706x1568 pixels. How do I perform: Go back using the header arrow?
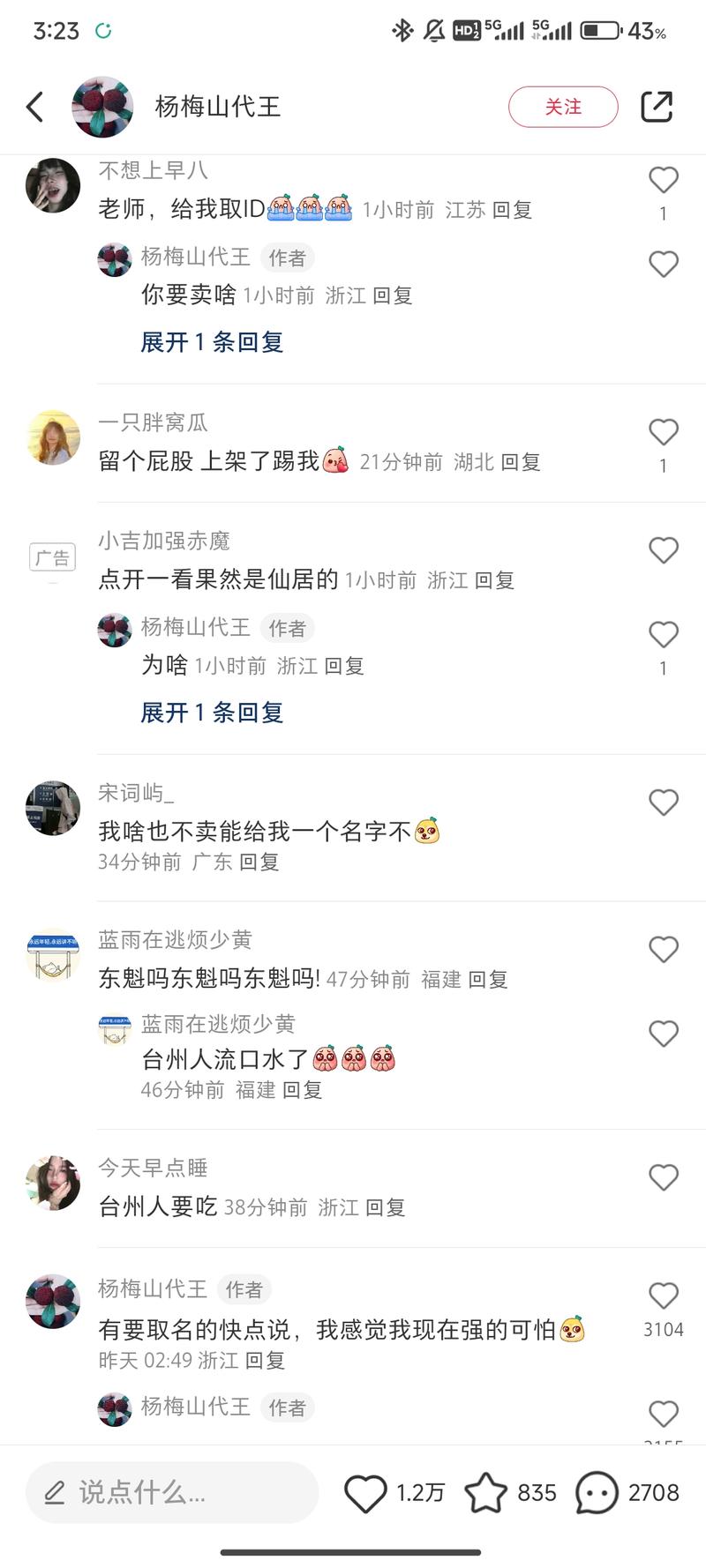pos(35,107)
